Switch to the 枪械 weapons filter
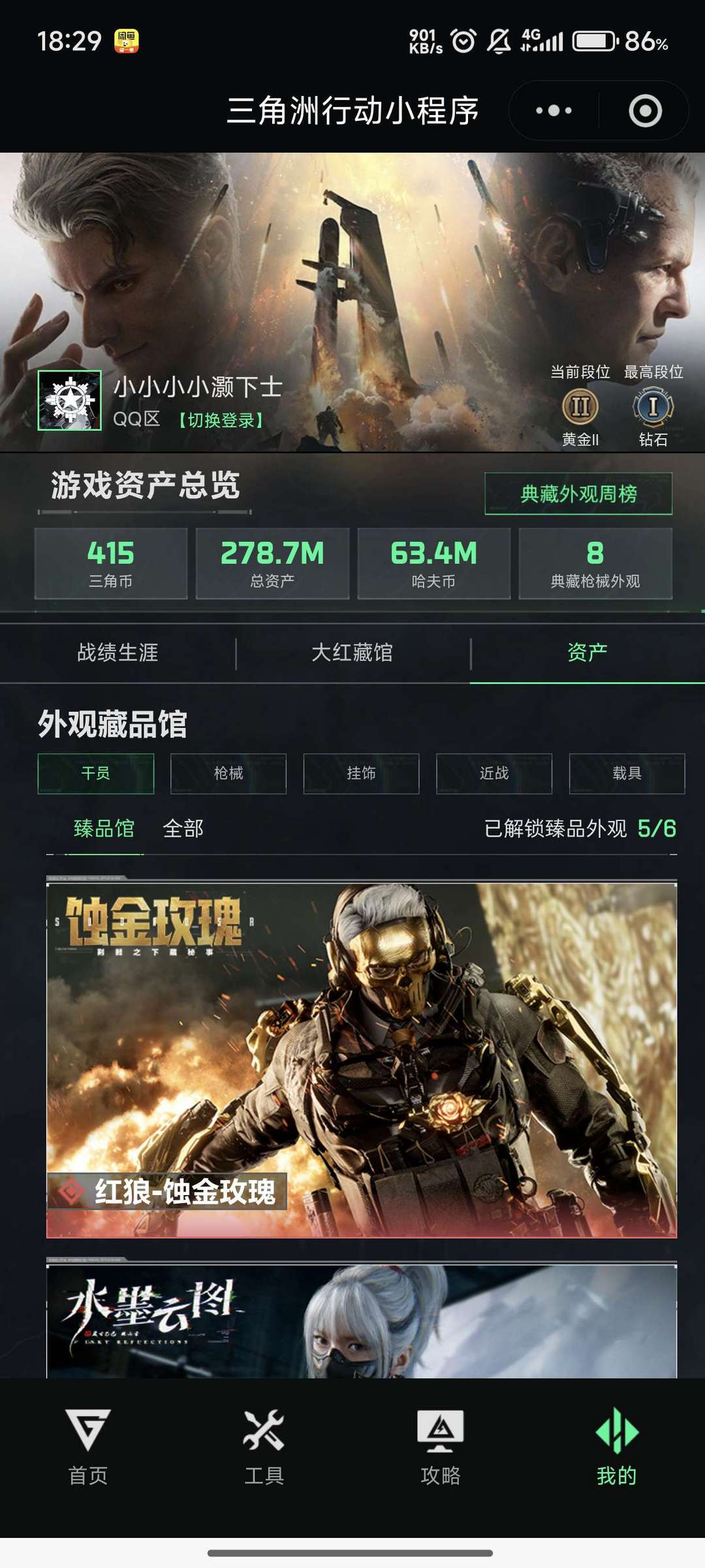 [x=228, y=774]
